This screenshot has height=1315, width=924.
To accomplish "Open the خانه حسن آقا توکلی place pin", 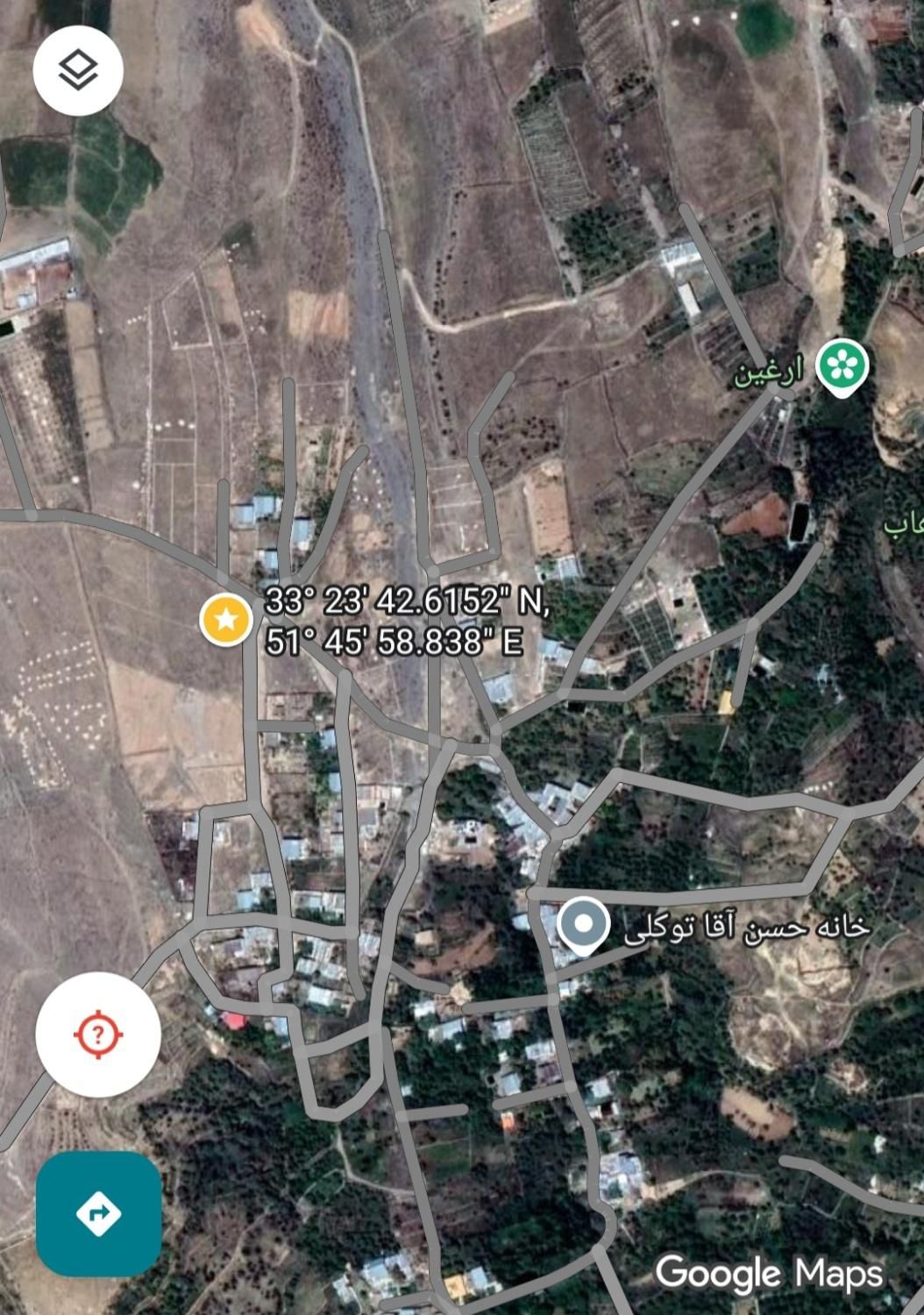I will coord(584,926).
